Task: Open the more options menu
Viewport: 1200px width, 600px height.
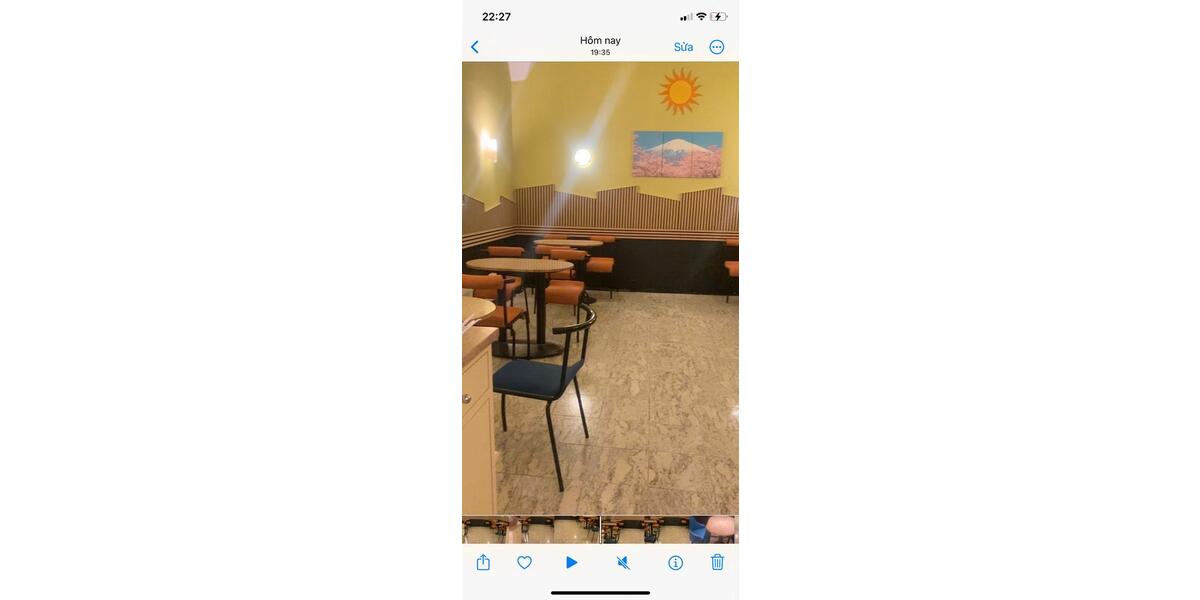Action: click(717, 47)
